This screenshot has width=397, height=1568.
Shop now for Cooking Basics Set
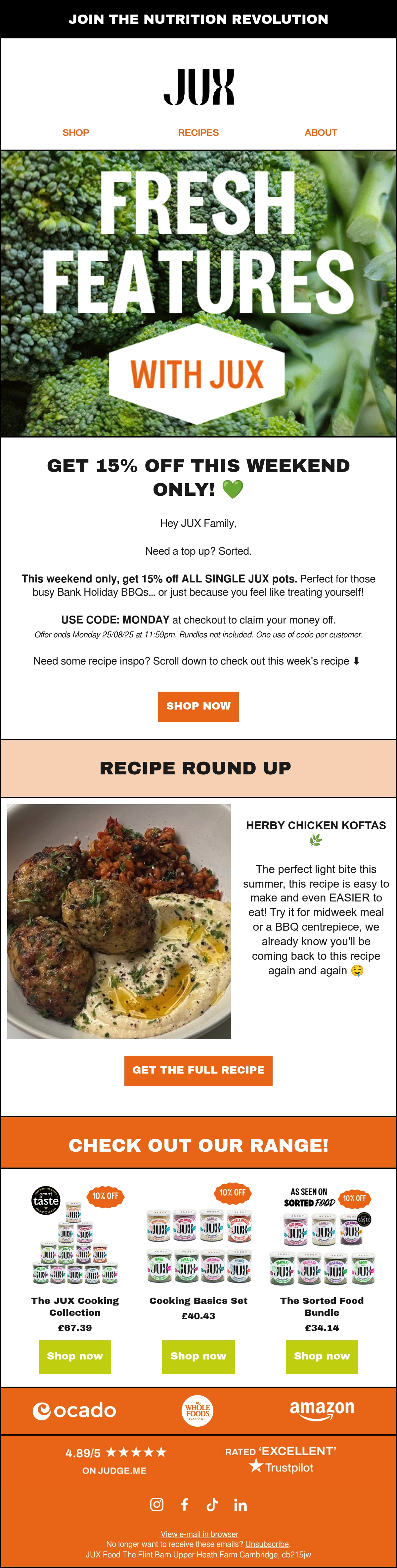pyautogui.click(x=198, y=1356)
